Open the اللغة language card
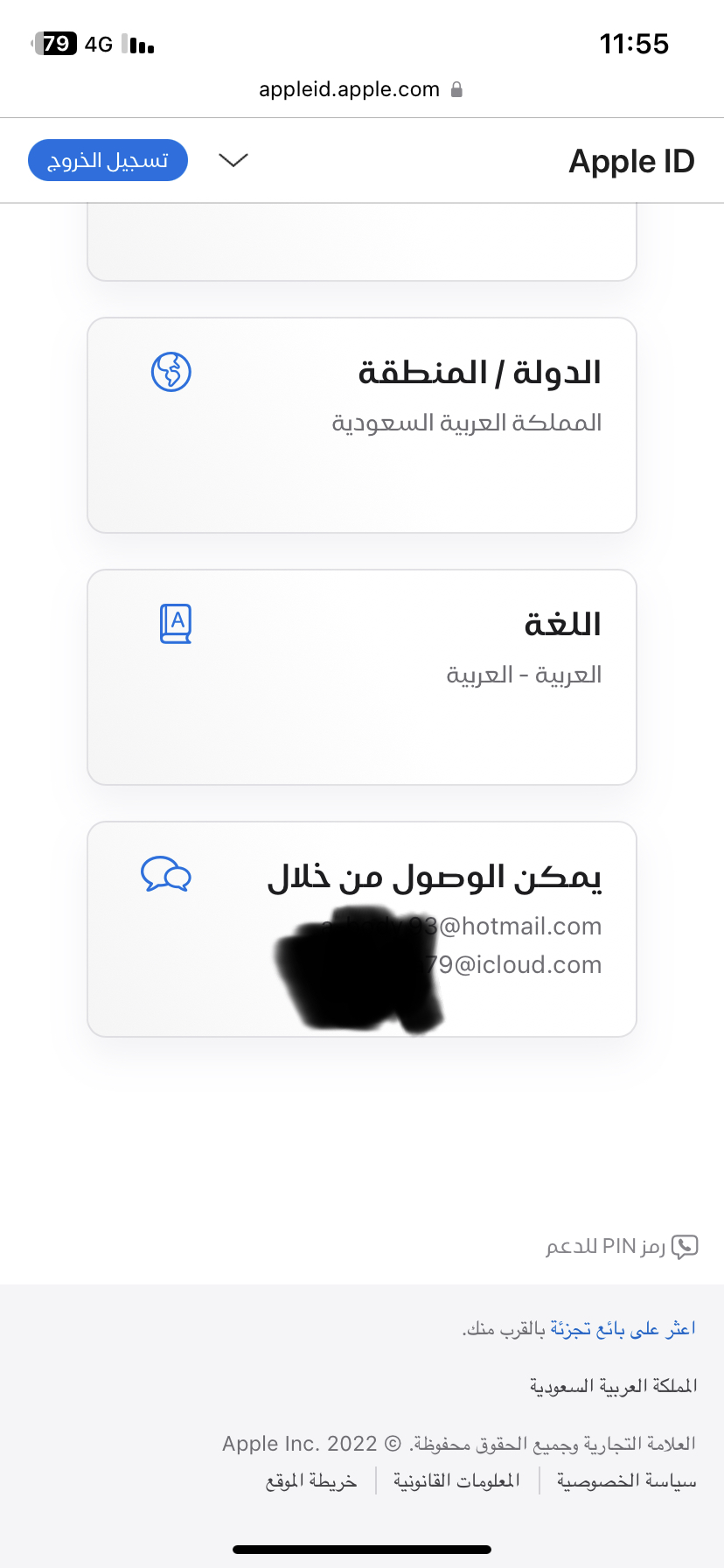Screen dimensions: 724x1568 pos(362,677)
